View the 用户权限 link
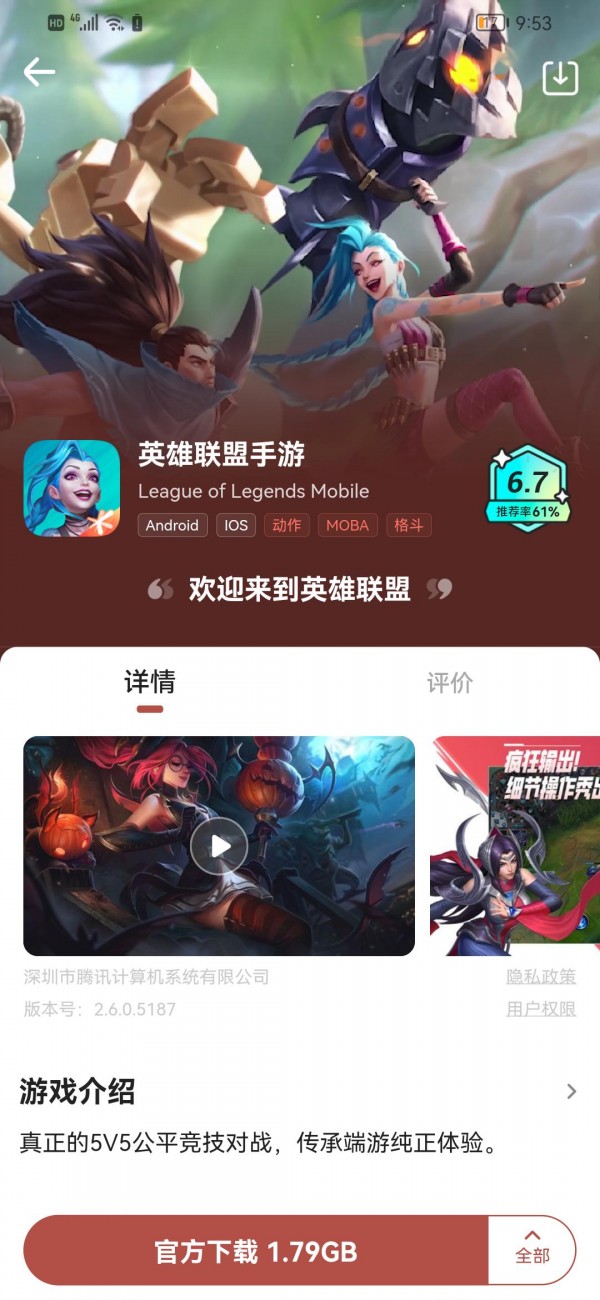The height and width of the screenshot is (1300, 600). tap(541, 1009)
